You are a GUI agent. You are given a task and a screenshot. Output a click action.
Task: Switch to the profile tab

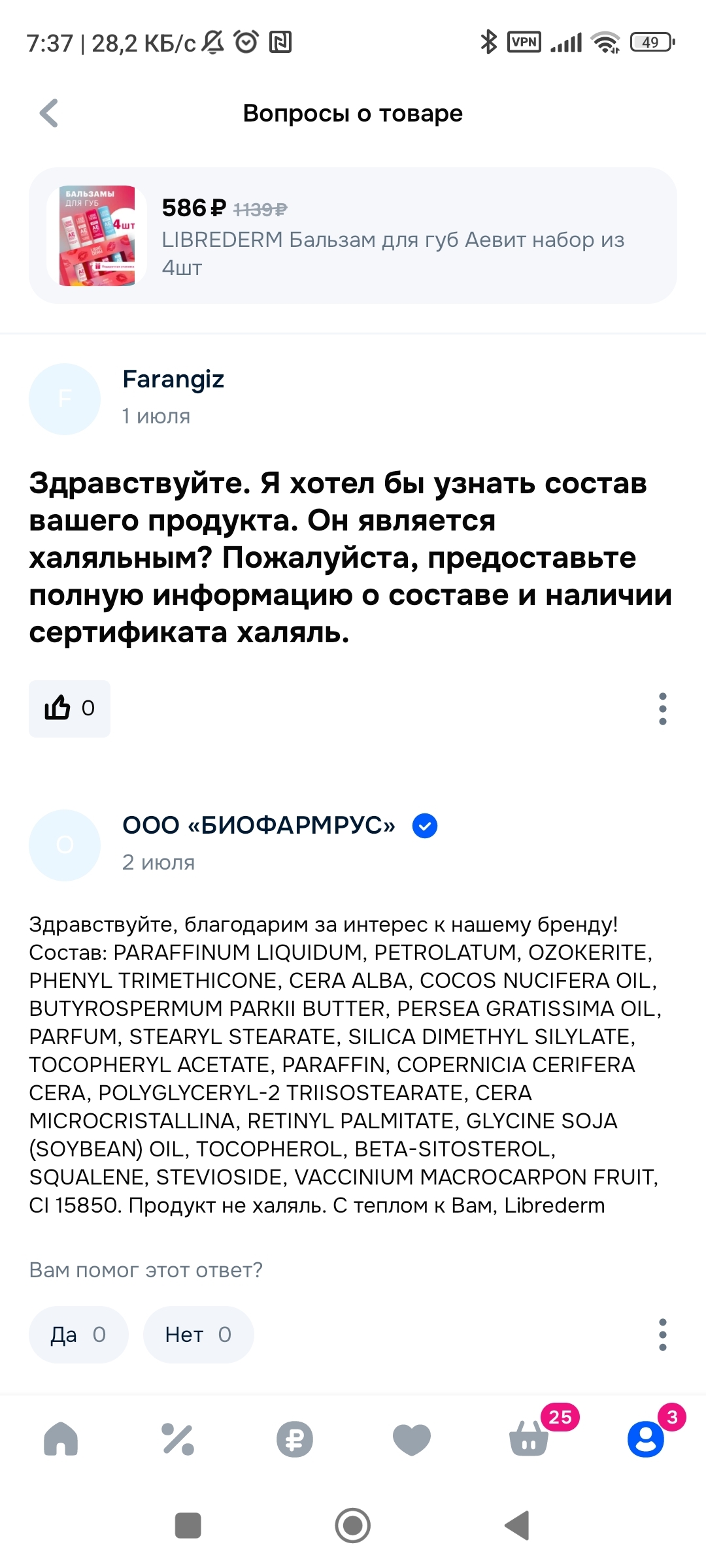tap(646, 1440)
